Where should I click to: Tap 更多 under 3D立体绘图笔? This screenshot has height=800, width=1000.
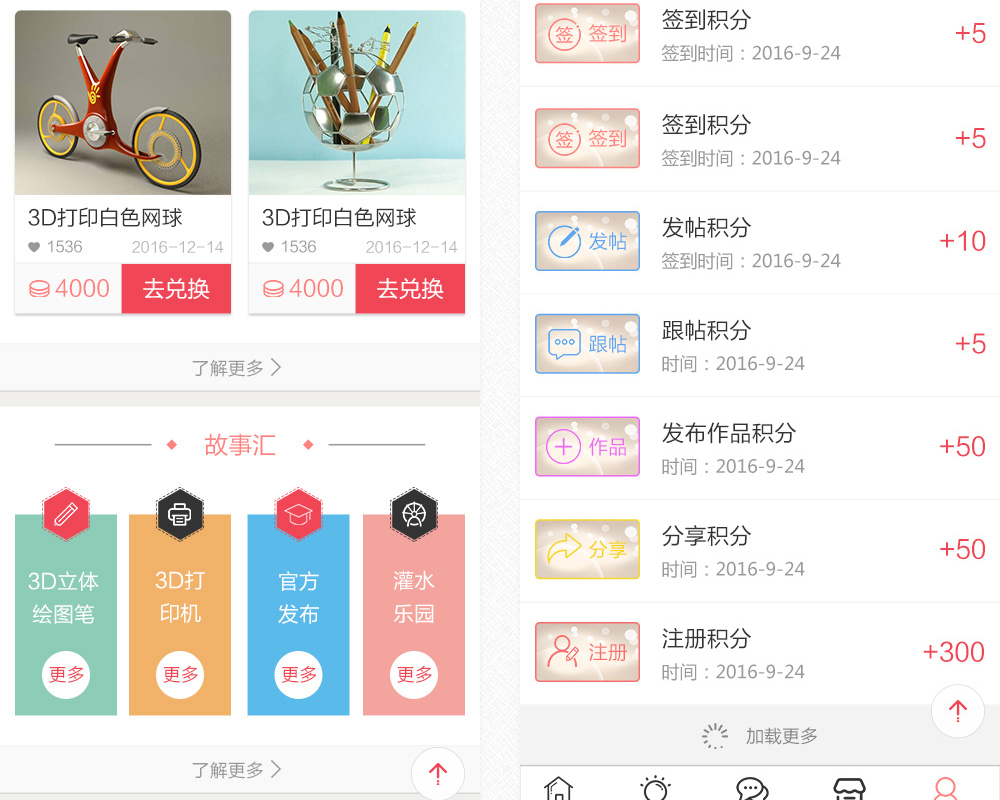66,675
